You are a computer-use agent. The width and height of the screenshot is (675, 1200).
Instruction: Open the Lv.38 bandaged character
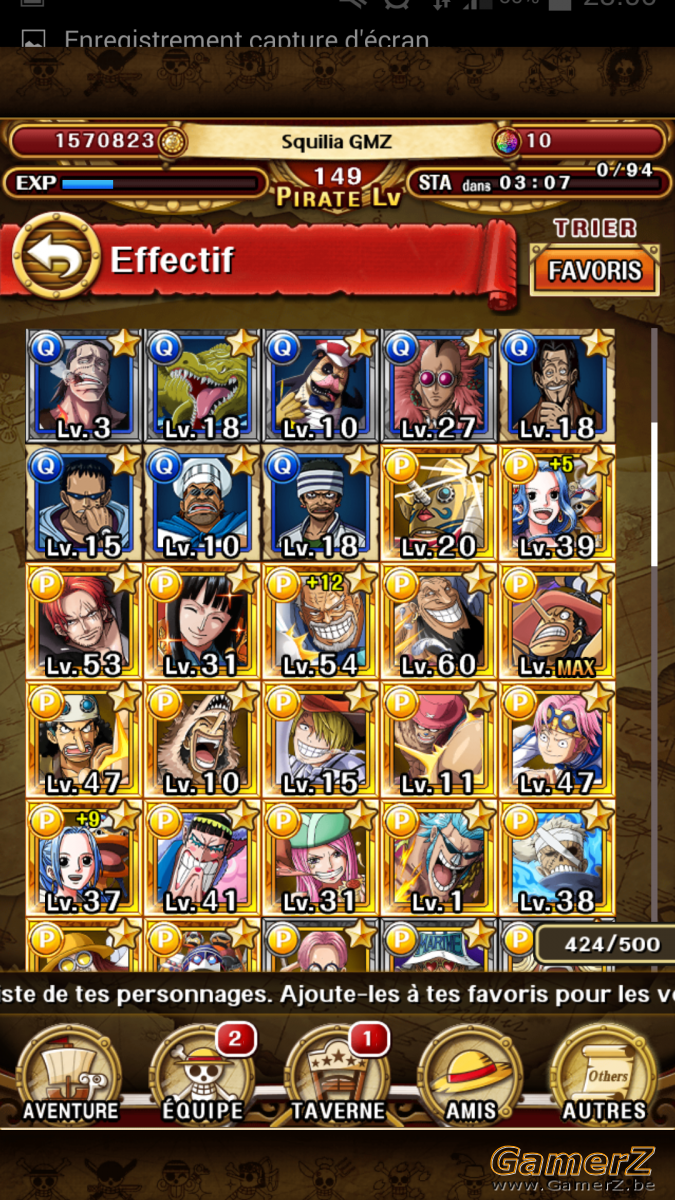[x=556, y=858]
